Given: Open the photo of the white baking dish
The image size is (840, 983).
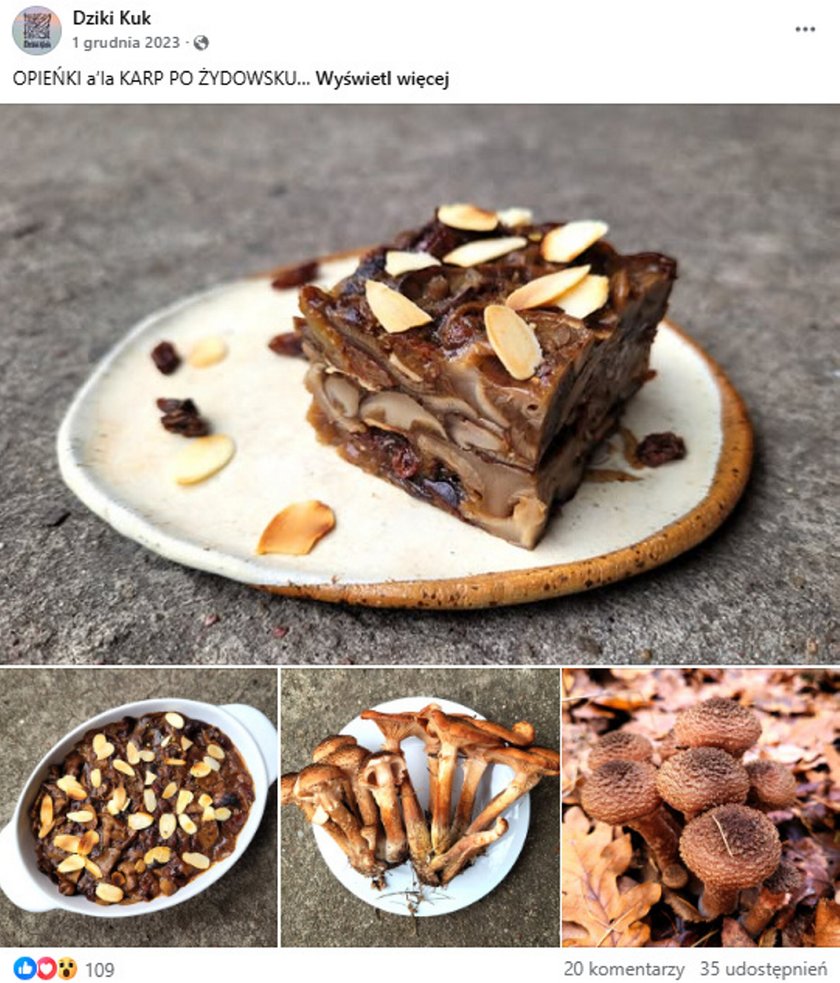Looking at the screenshot, I should pos(139,807).
